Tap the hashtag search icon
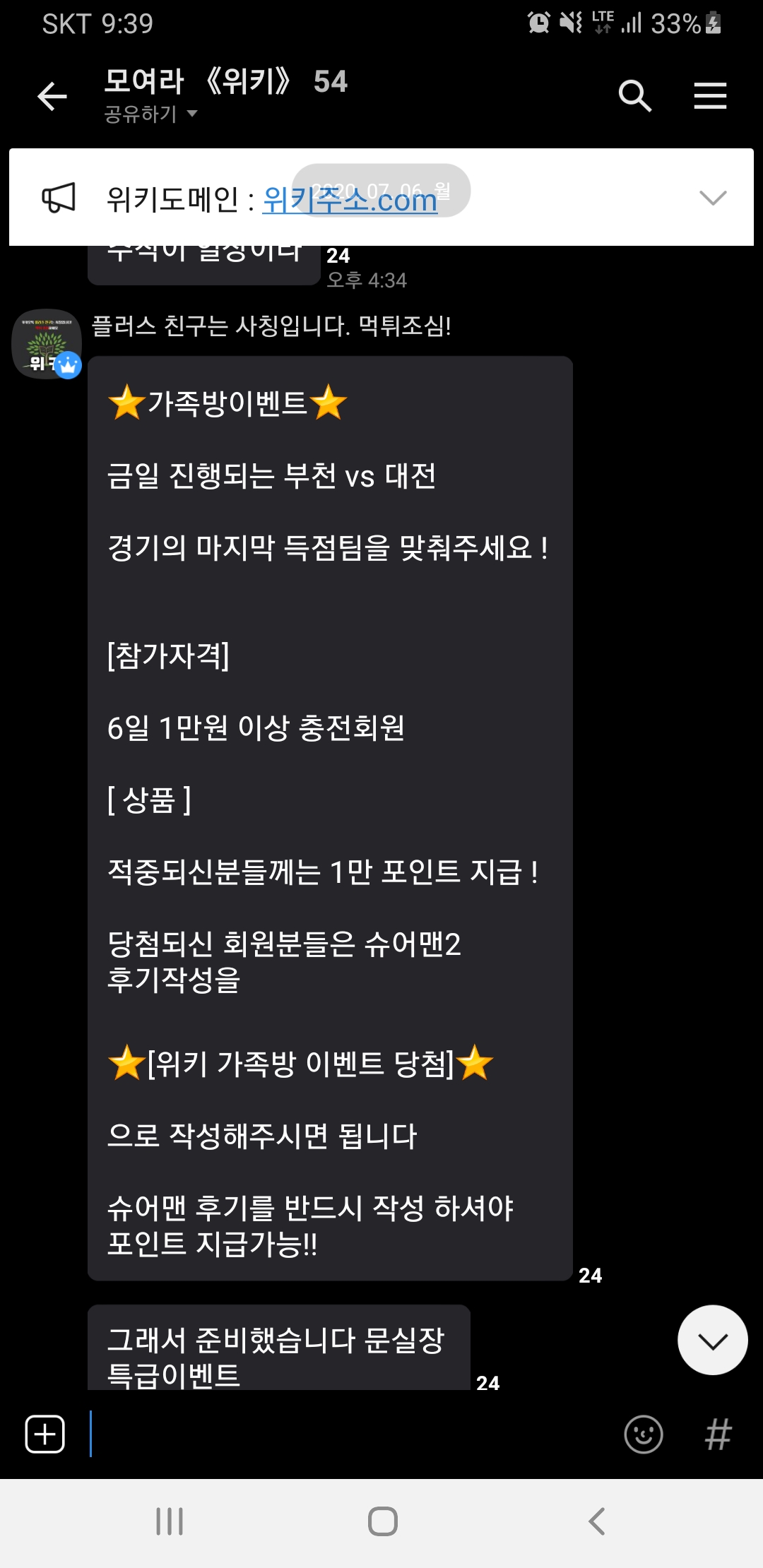The height and width of the screenshot is (1568, 763). coord(718,1435)
